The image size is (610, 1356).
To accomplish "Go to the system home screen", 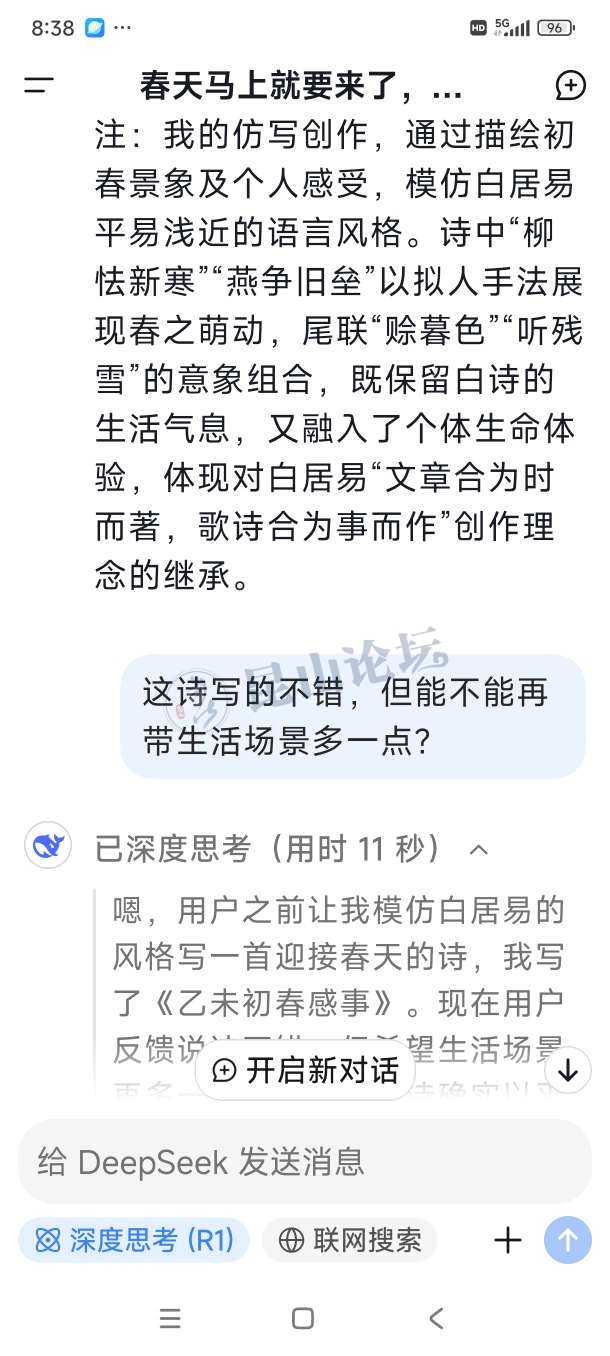I will tap(303, 1319).
